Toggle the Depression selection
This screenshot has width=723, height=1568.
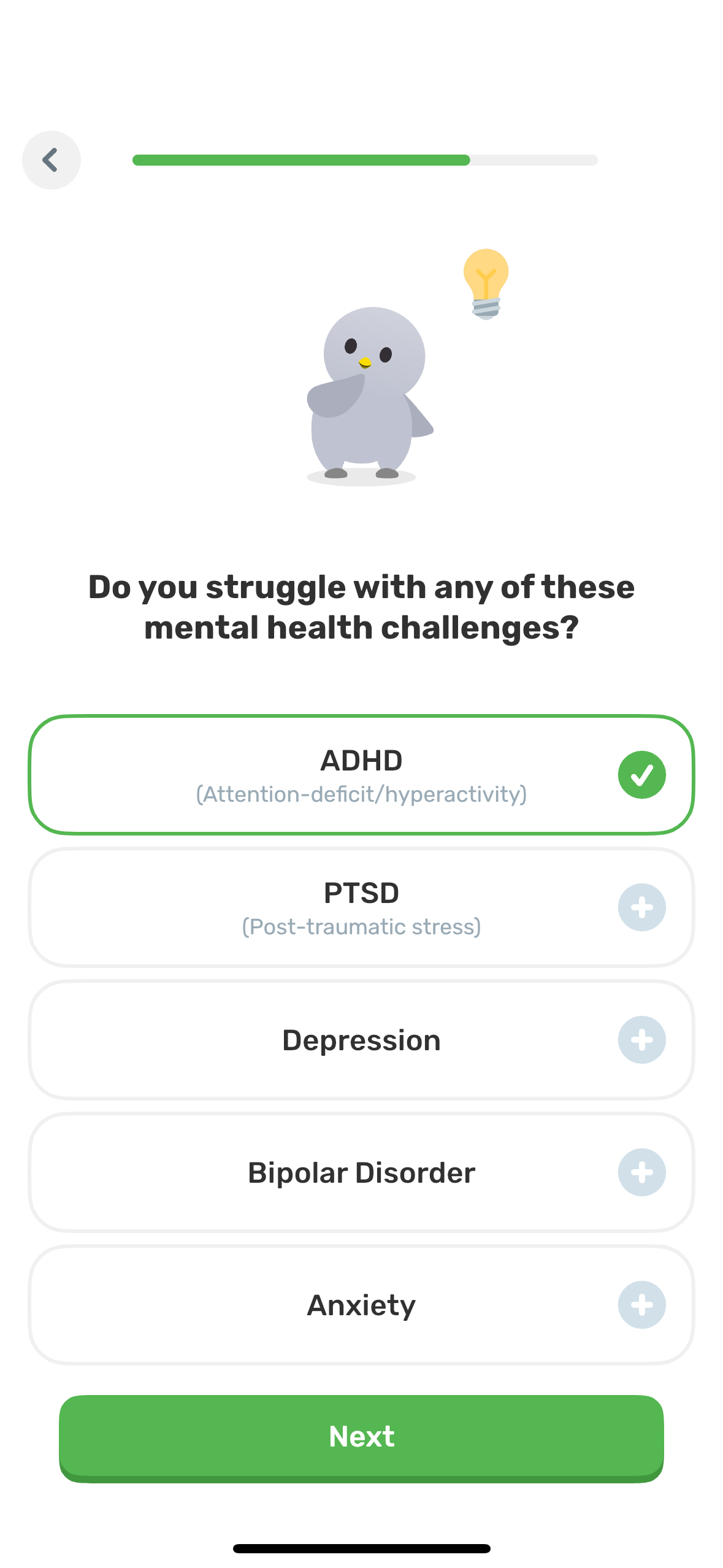pyautogui.click(x=361, y=1040)
